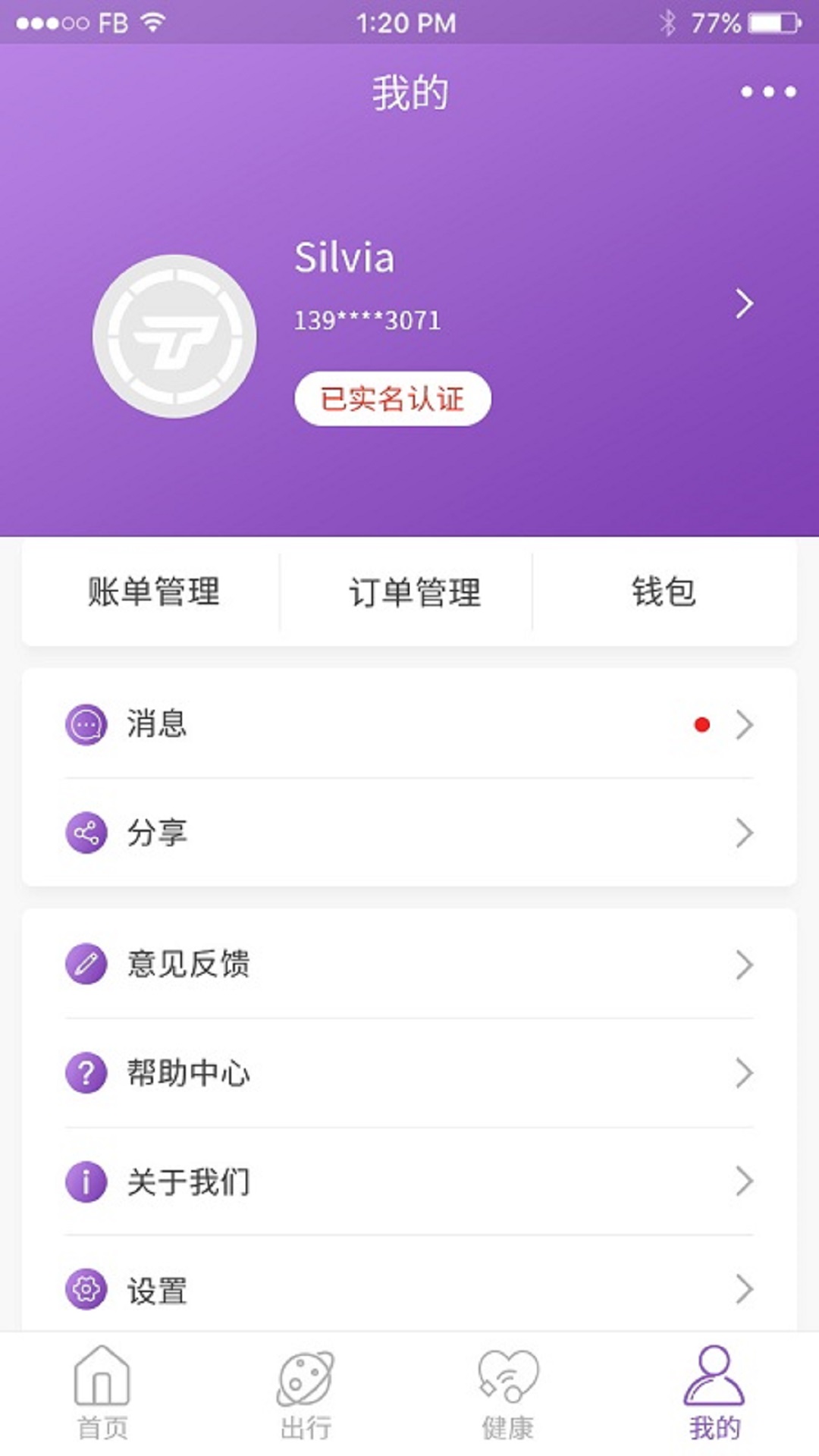Select the 分享 share icon
Viewport: 819px width, 1456px height.
(86, 832)
